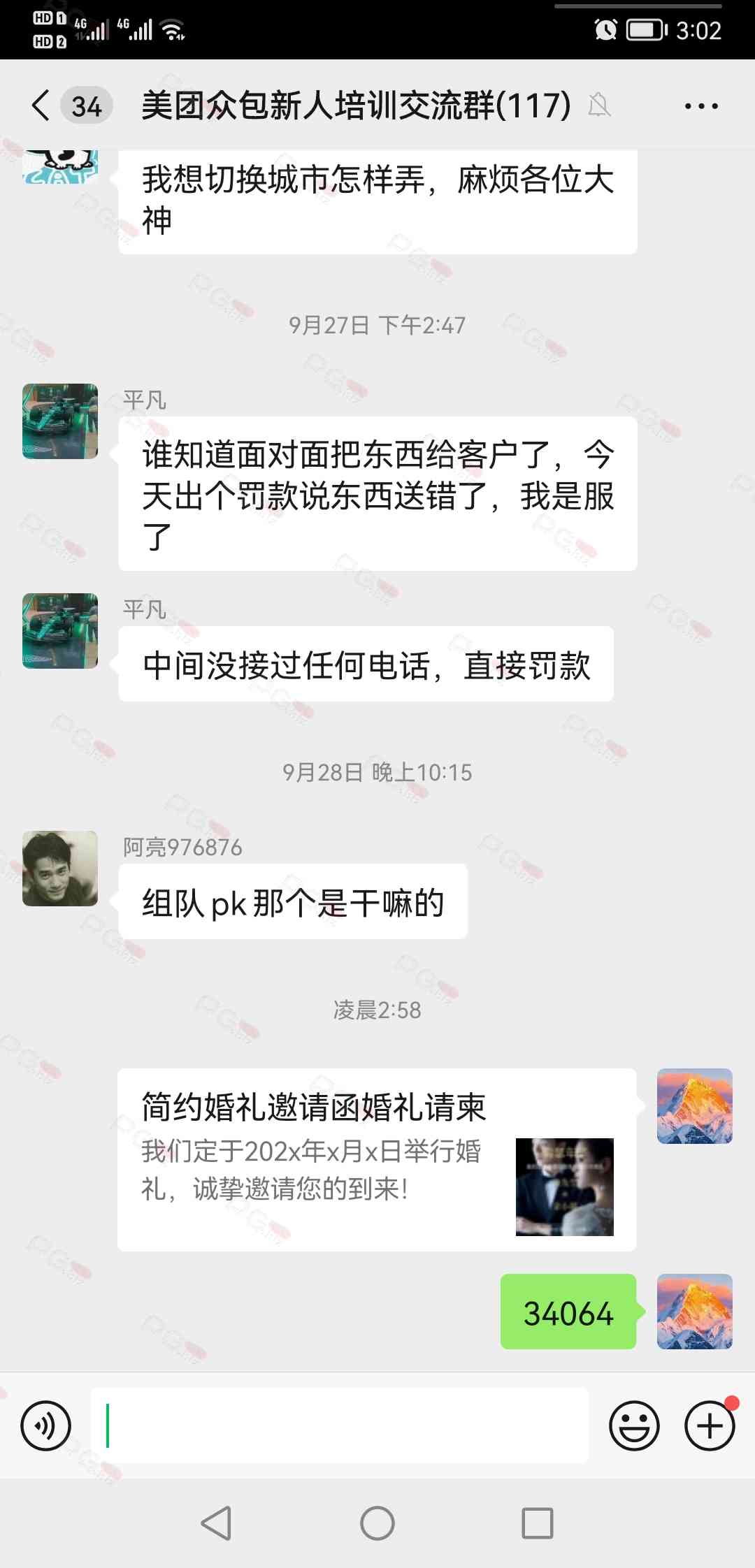Switch to voice message input

[x=46, y=1425]
